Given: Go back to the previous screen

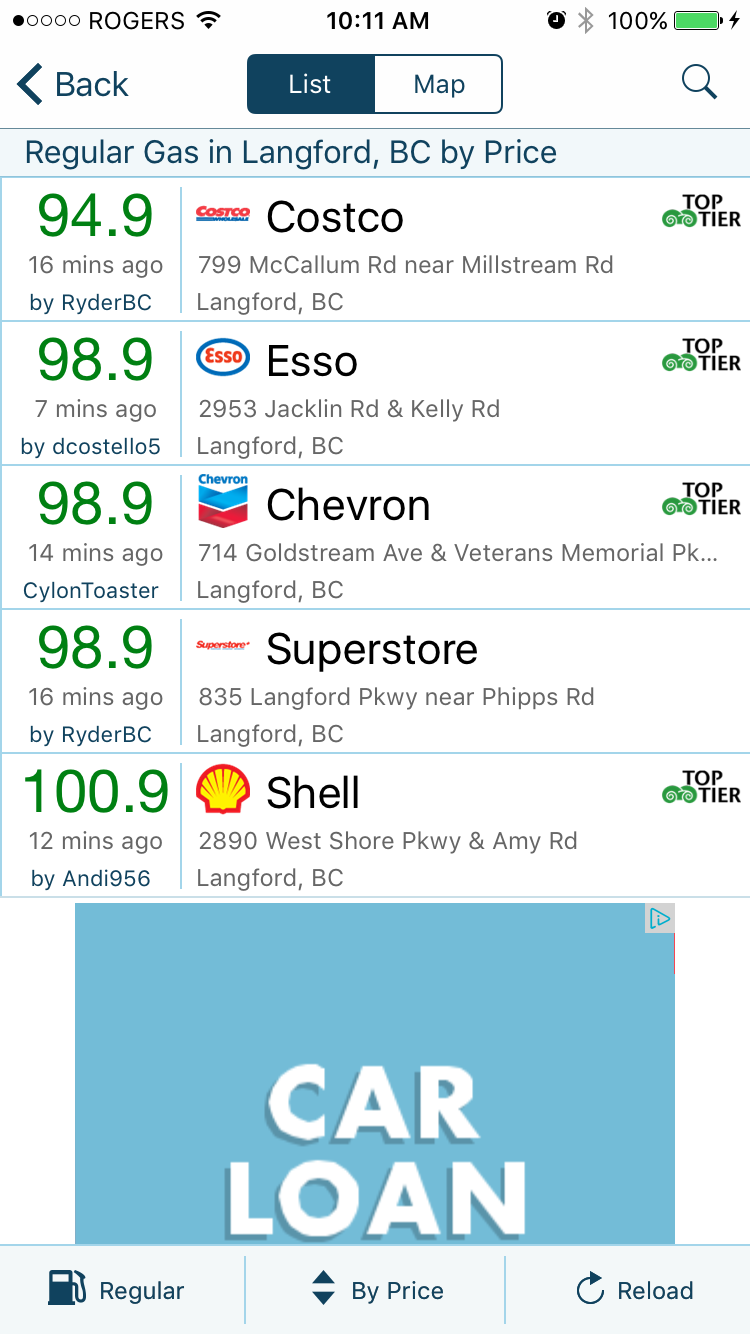Looking at the screenshot, I should [72, 85].
